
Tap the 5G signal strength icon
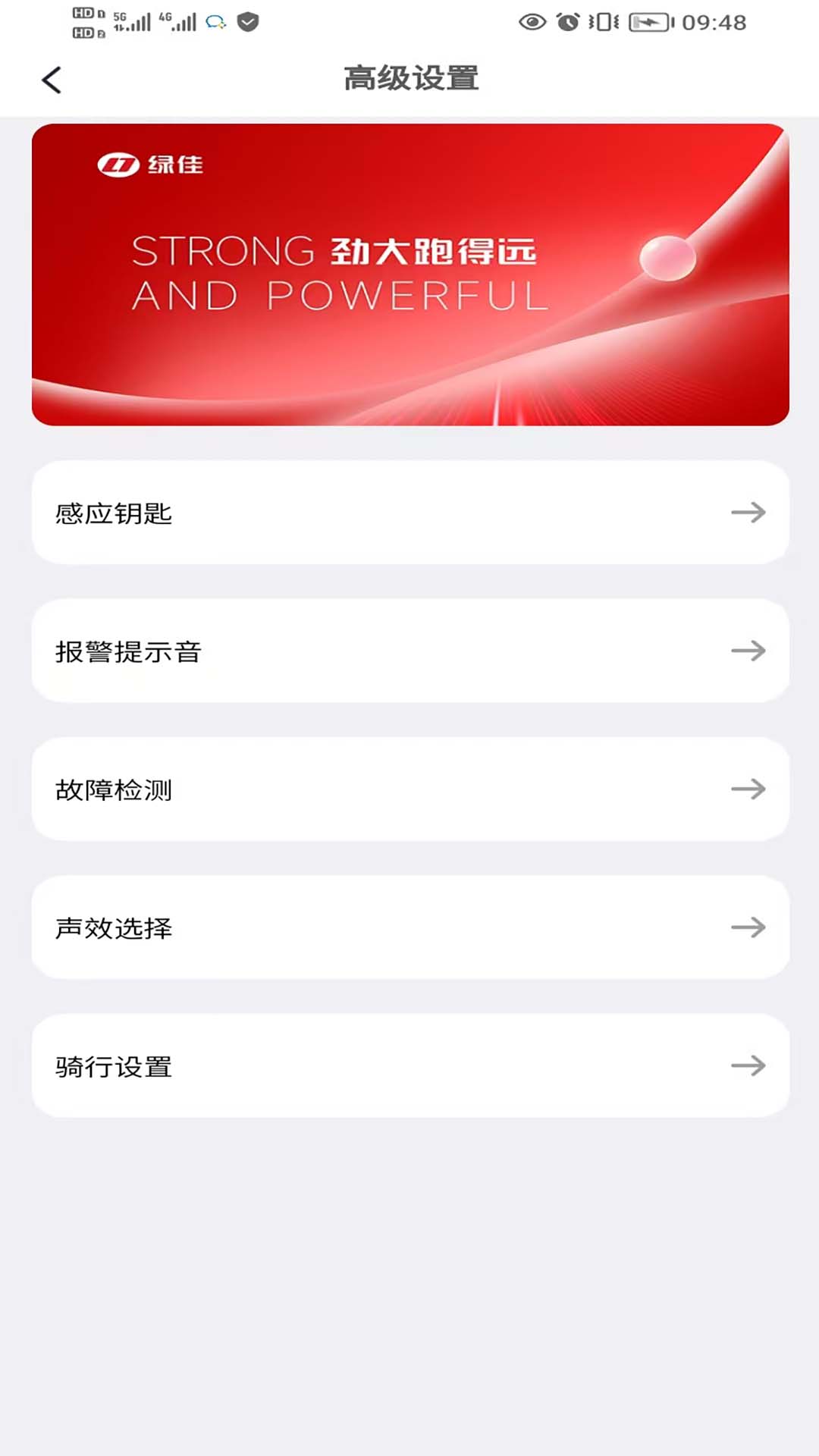pos(136,21)
